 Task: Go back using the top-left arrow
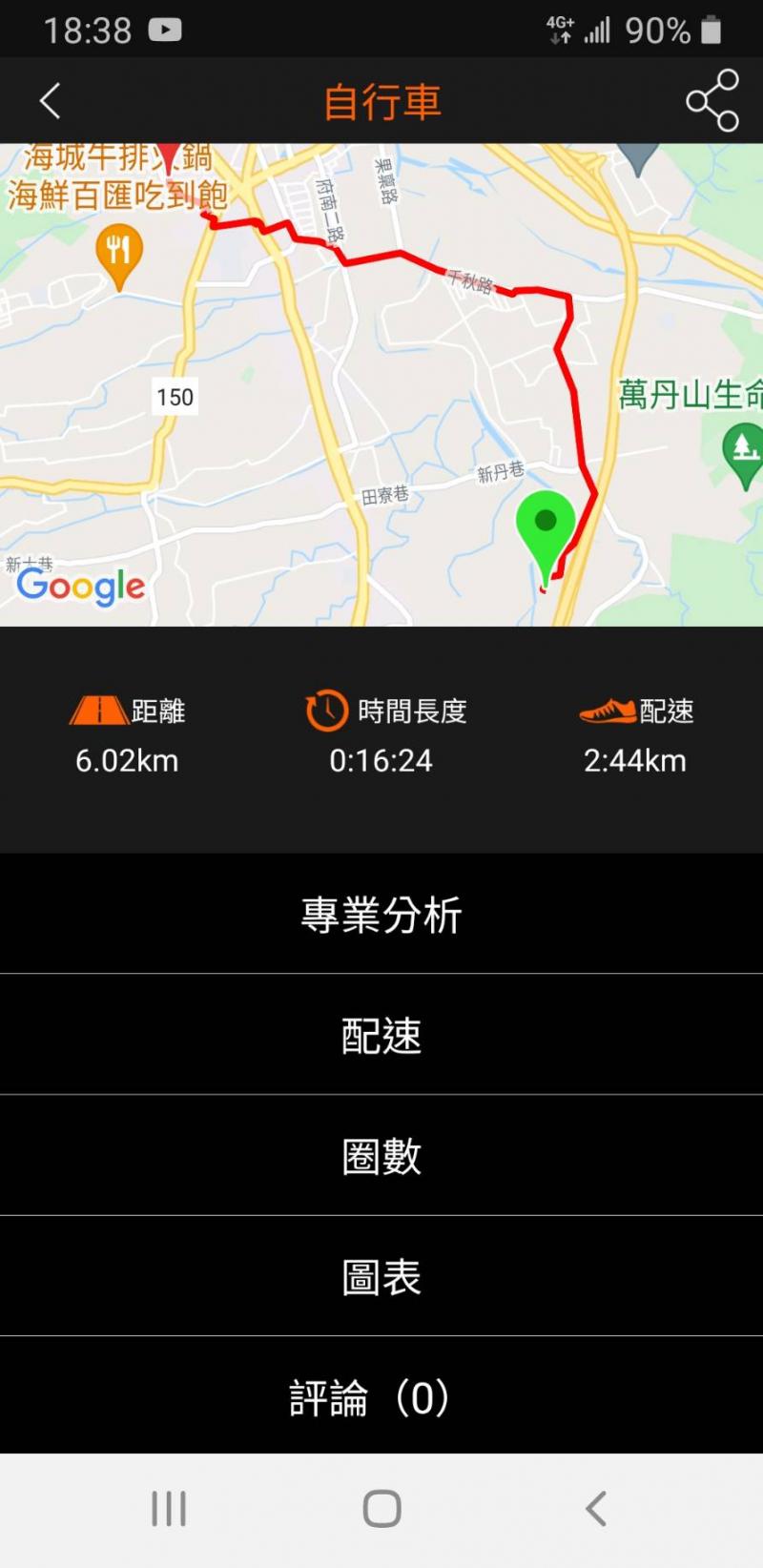click(x=51, y=100)
